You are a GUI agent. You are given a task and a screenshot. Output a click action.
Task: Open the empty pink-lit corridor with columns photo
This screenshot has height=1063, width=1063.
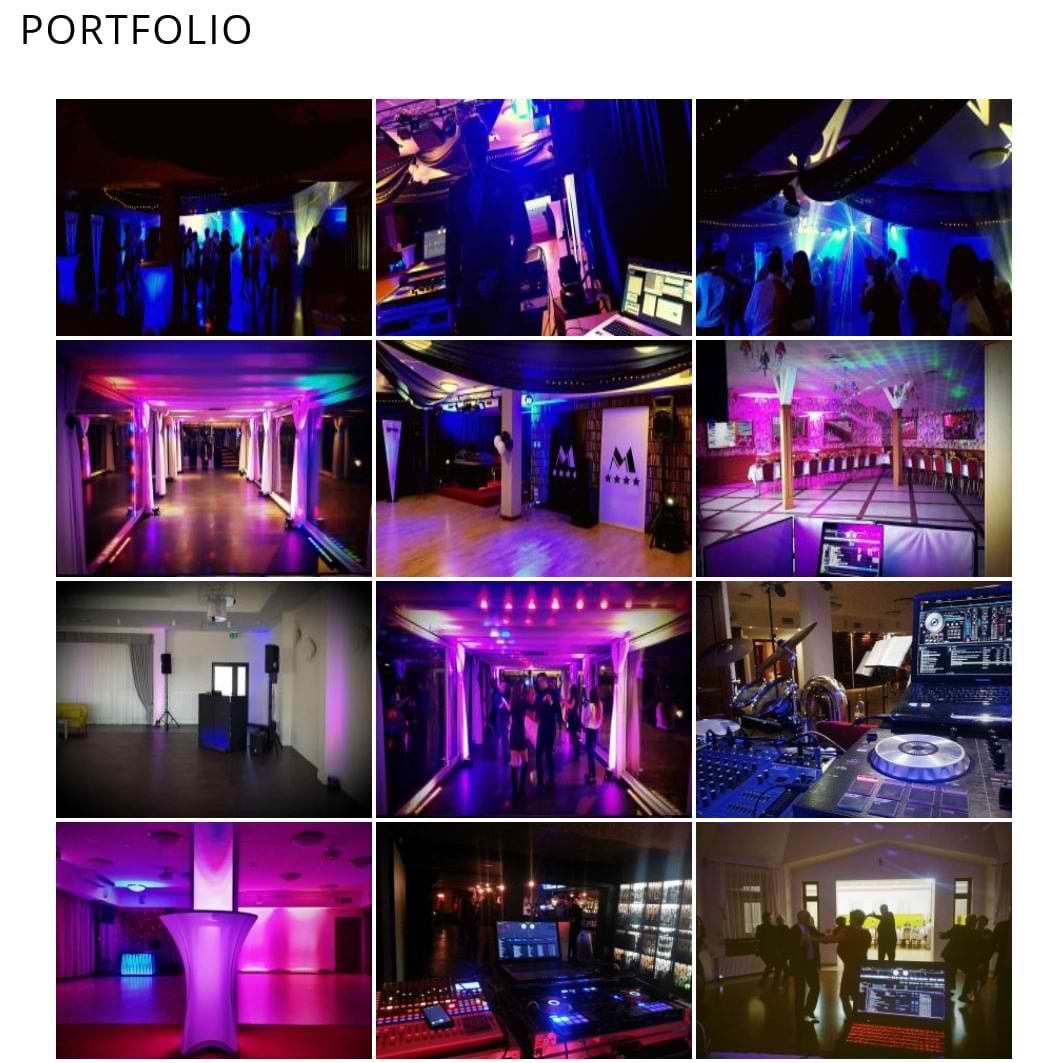213,458
